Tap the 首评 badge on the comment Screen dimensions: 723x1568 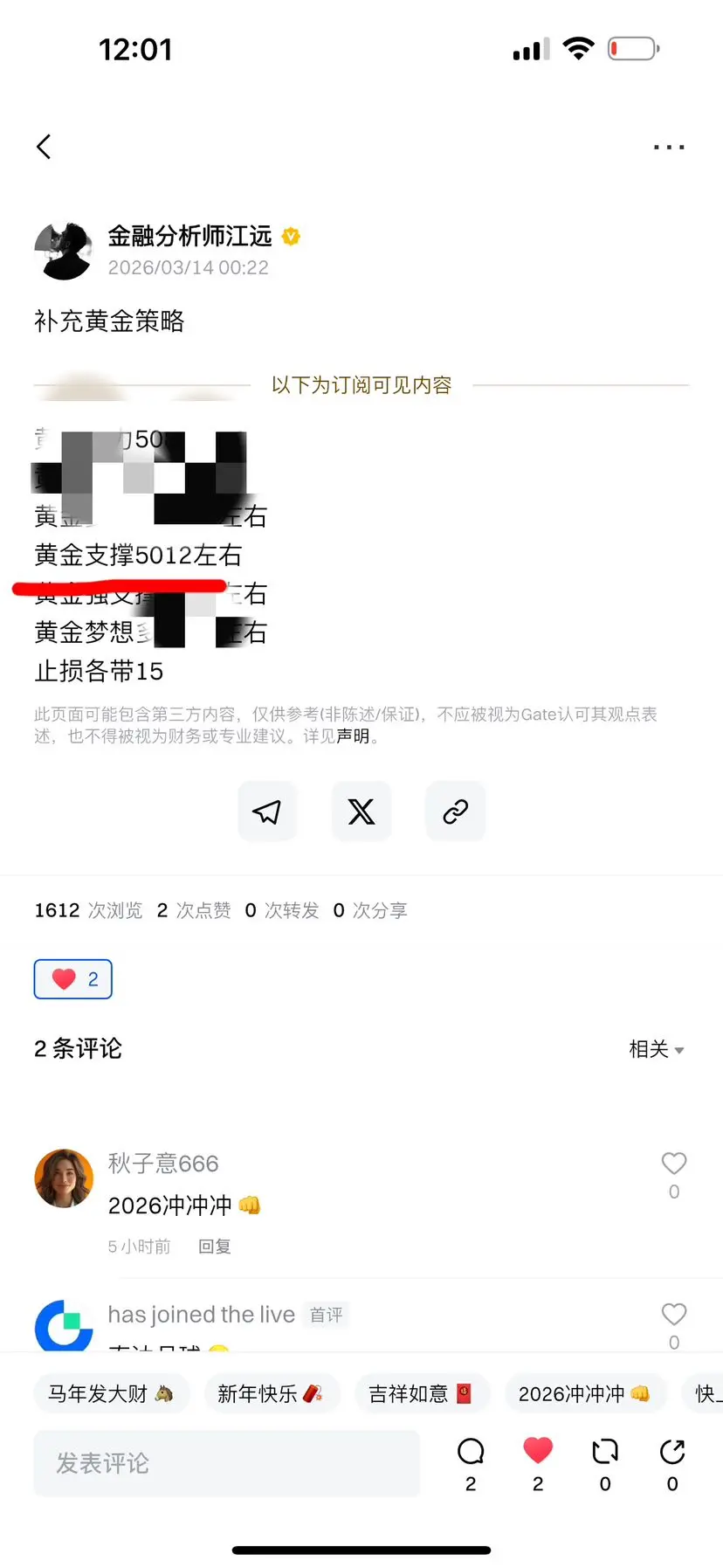tap(326, 1314)
